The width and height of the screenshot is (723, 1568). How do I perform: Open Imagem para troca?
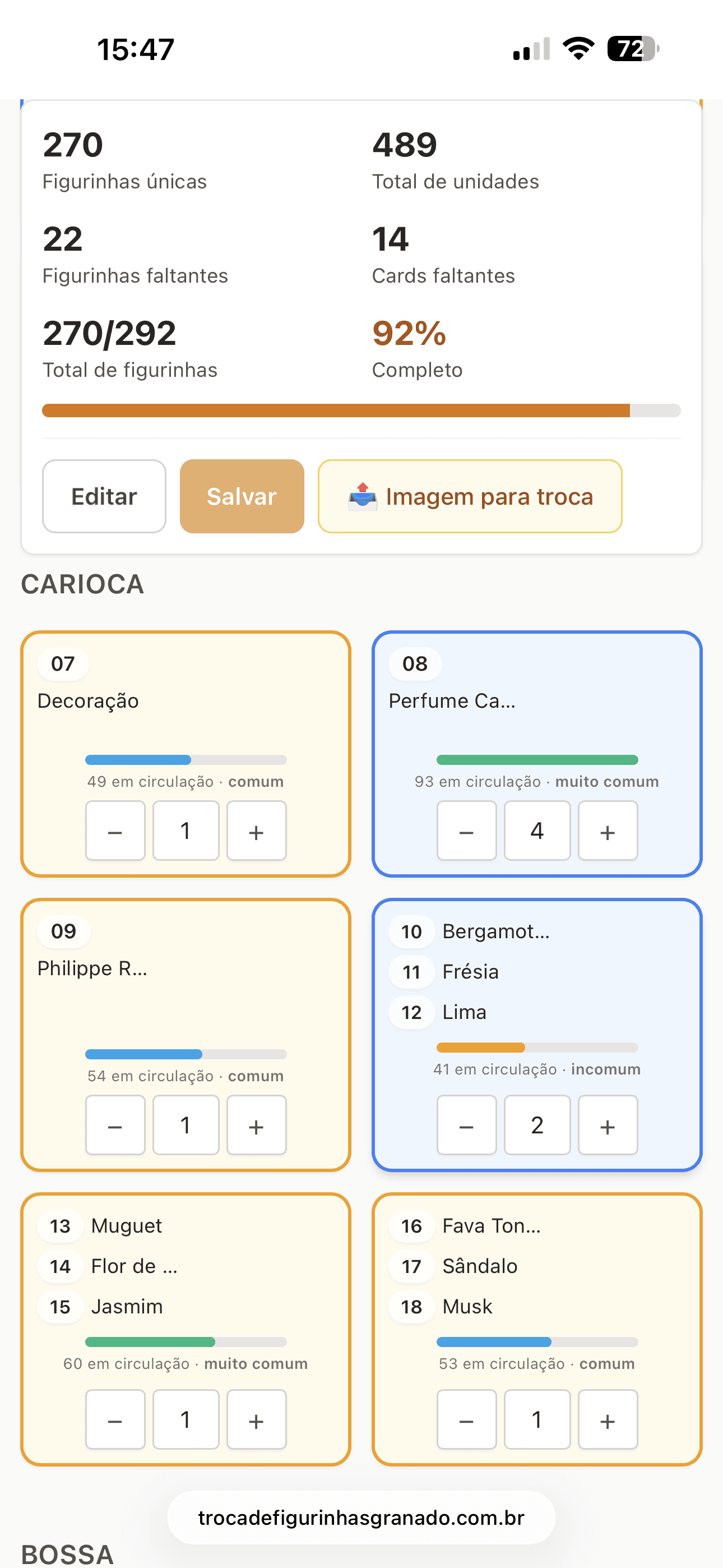tap(470, 497)
